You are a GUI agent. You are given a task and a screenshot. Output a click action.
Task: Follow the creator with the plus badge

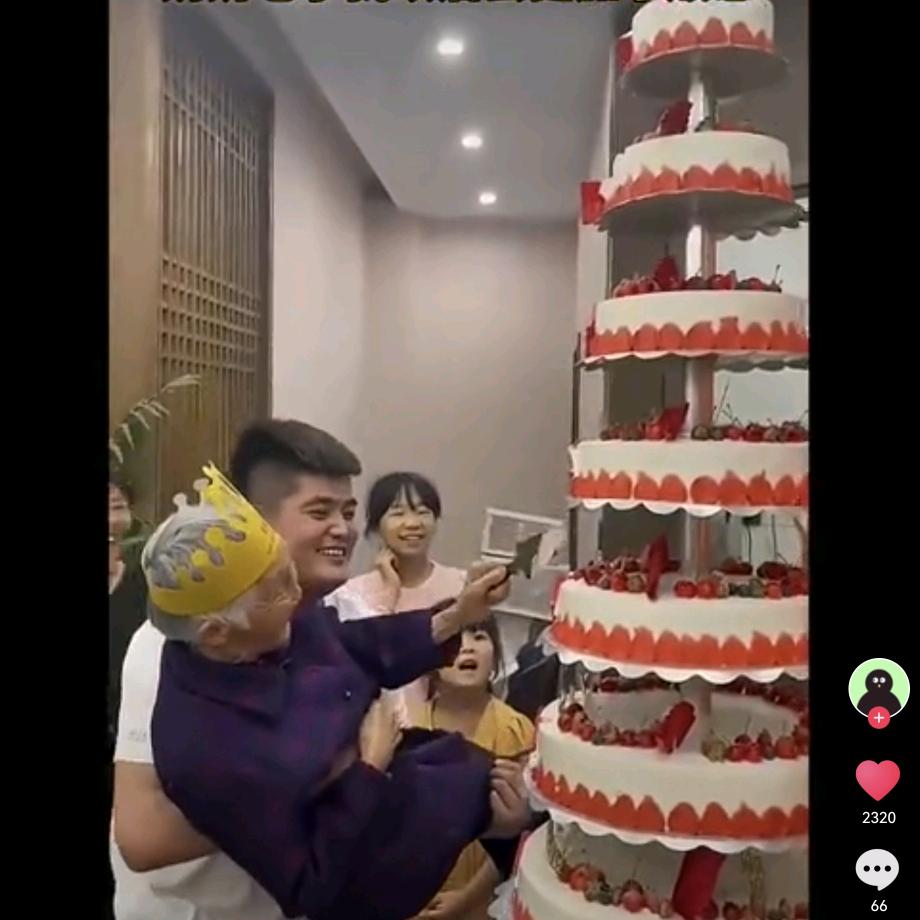click(878, 718)
